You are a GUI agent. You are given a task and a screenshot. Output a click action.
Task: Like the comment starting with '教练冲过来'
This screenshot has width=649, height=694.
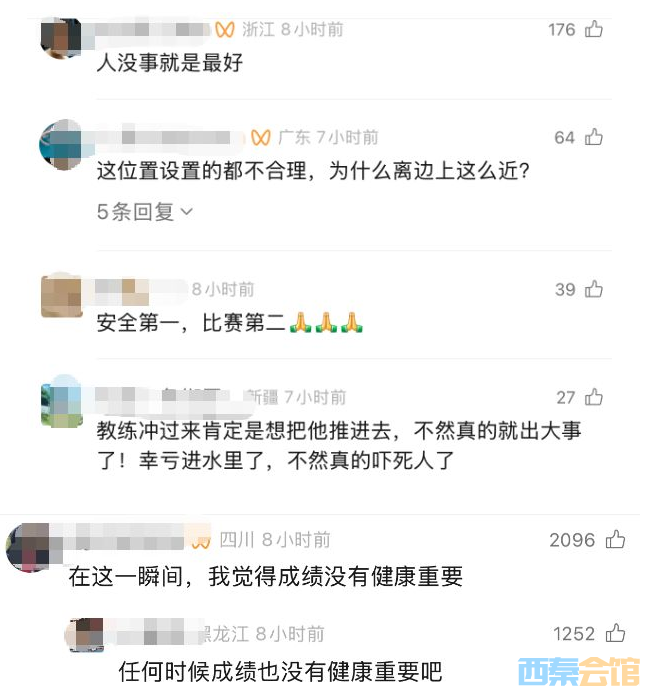coord(594,397)
